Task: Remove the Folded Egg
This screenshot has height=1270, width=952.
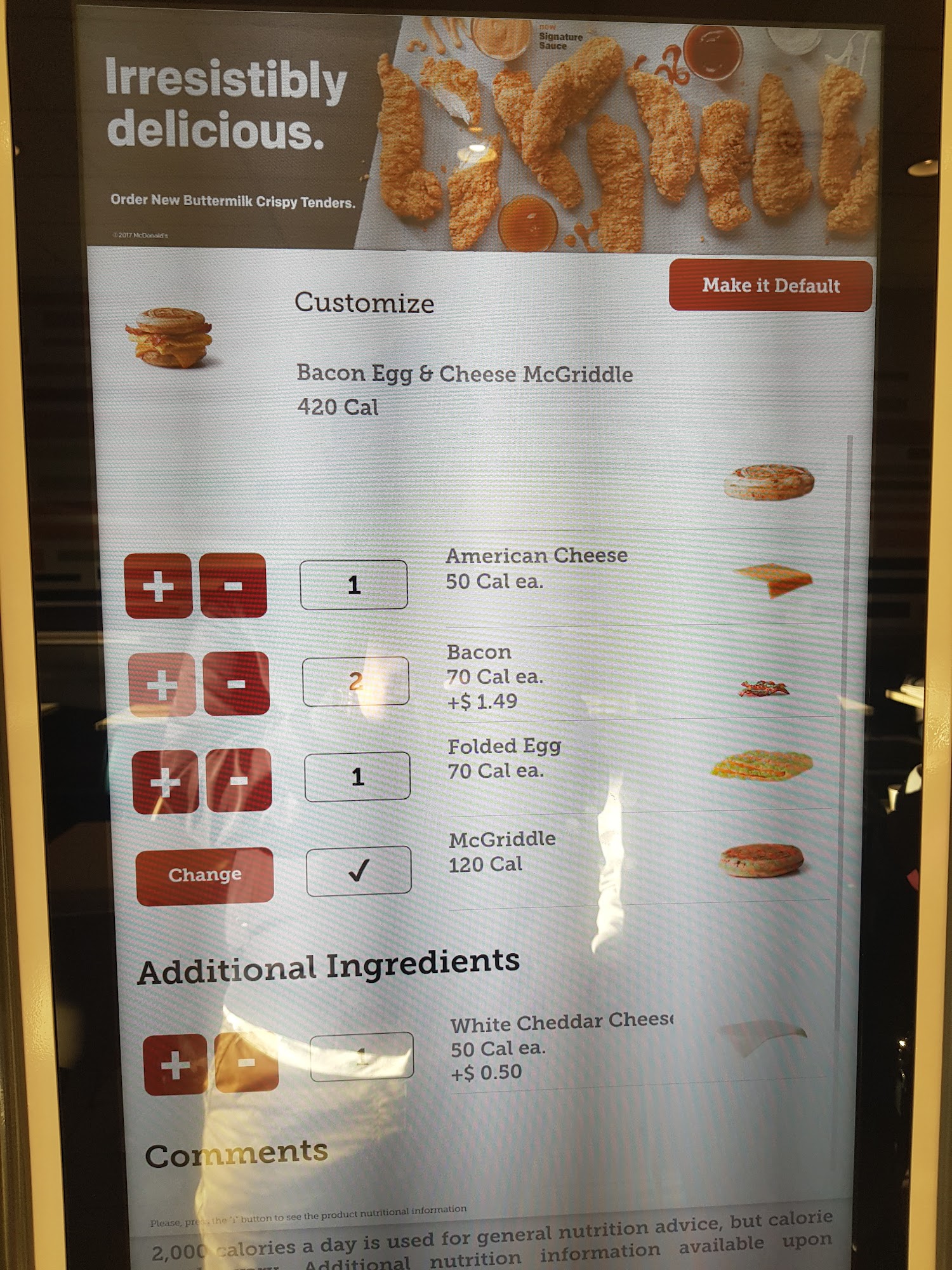Action: click(x=239, y=780)
